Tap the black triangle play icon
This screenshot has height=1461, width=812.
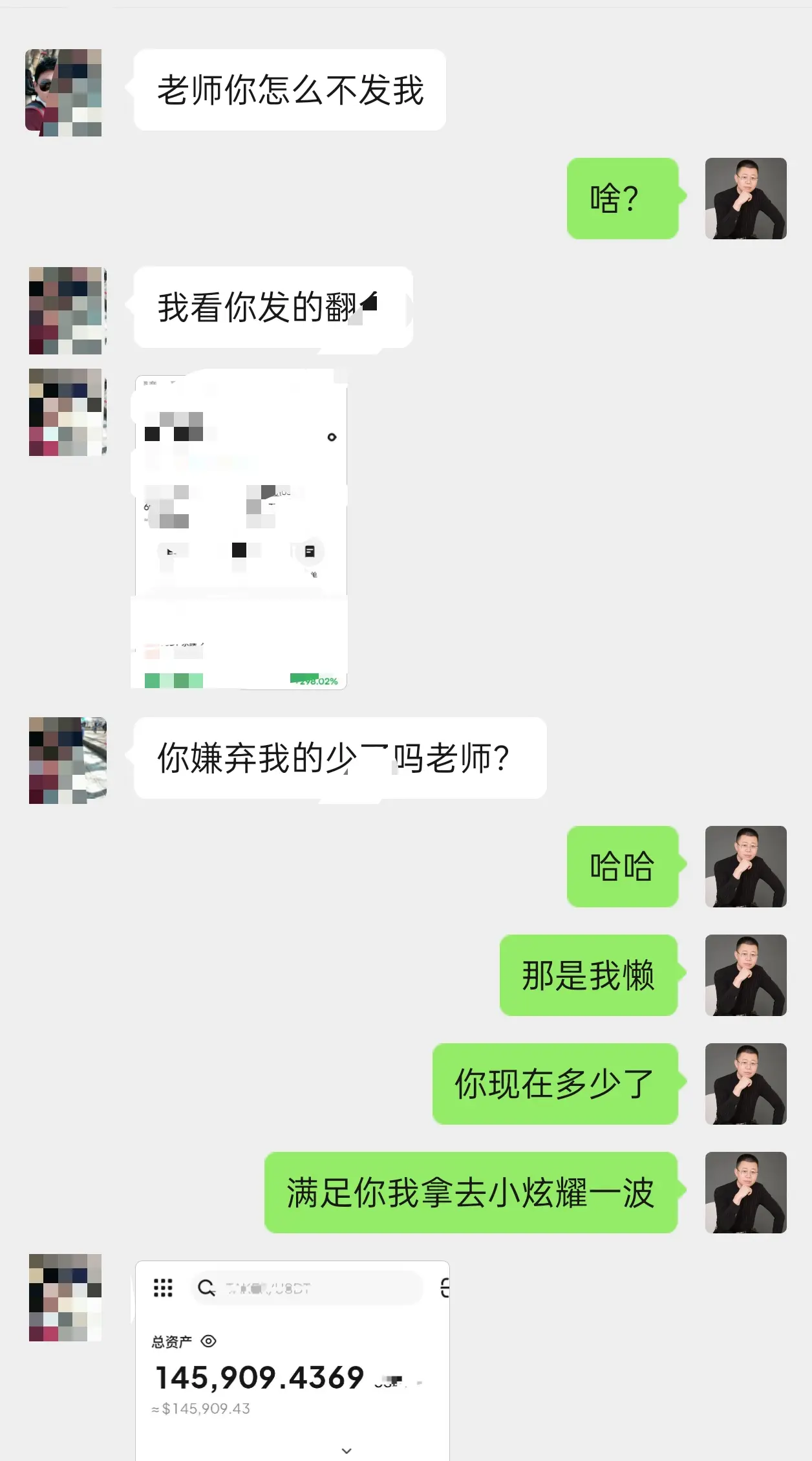click(171, 552)
